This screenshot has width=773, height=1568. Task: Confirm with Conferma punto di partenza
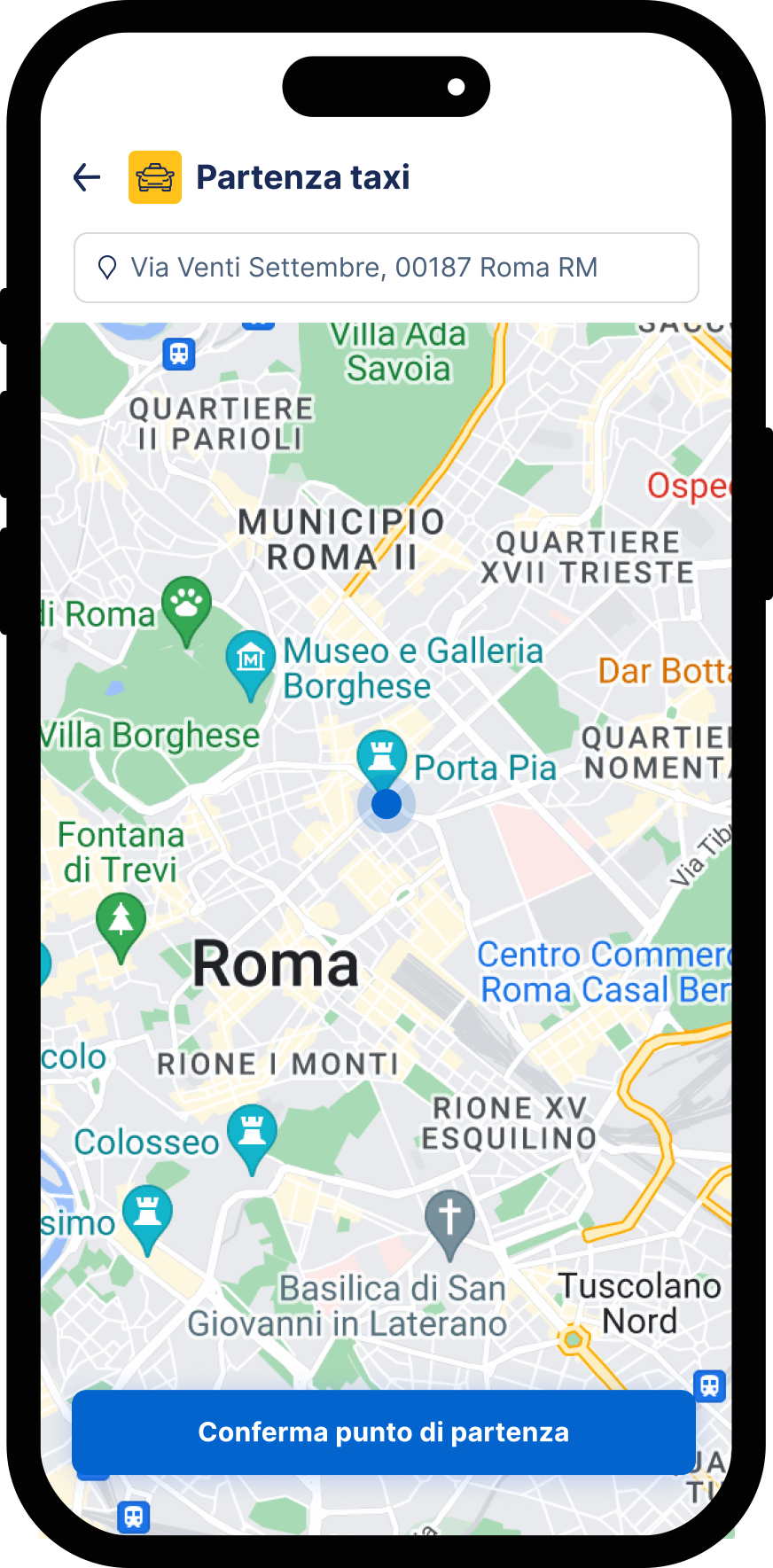(x=383, y=1431)
